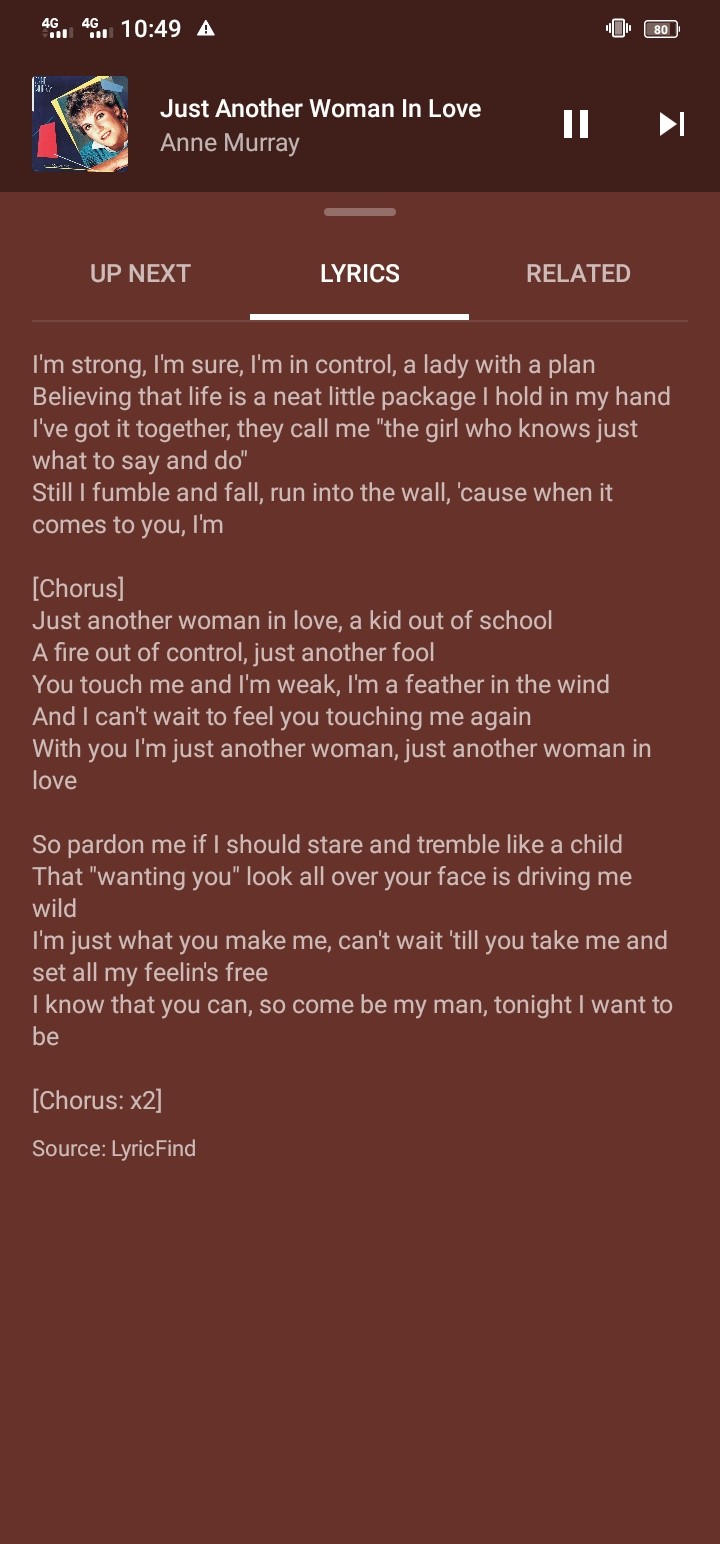
Task: Tap the drag handle above the tabs
Action: (x=360, y=212)
